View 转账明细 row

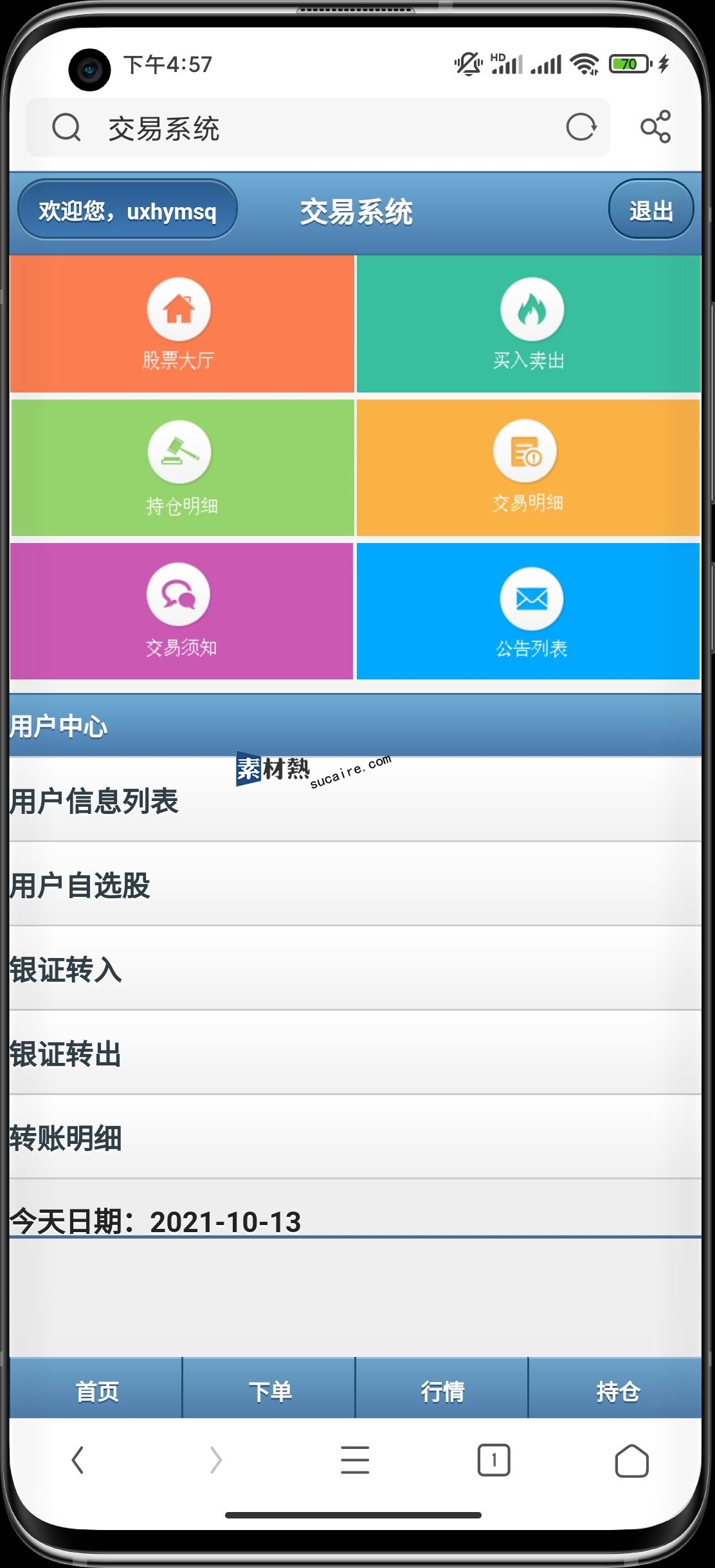pyautogui.click(x=355, y=1138)
